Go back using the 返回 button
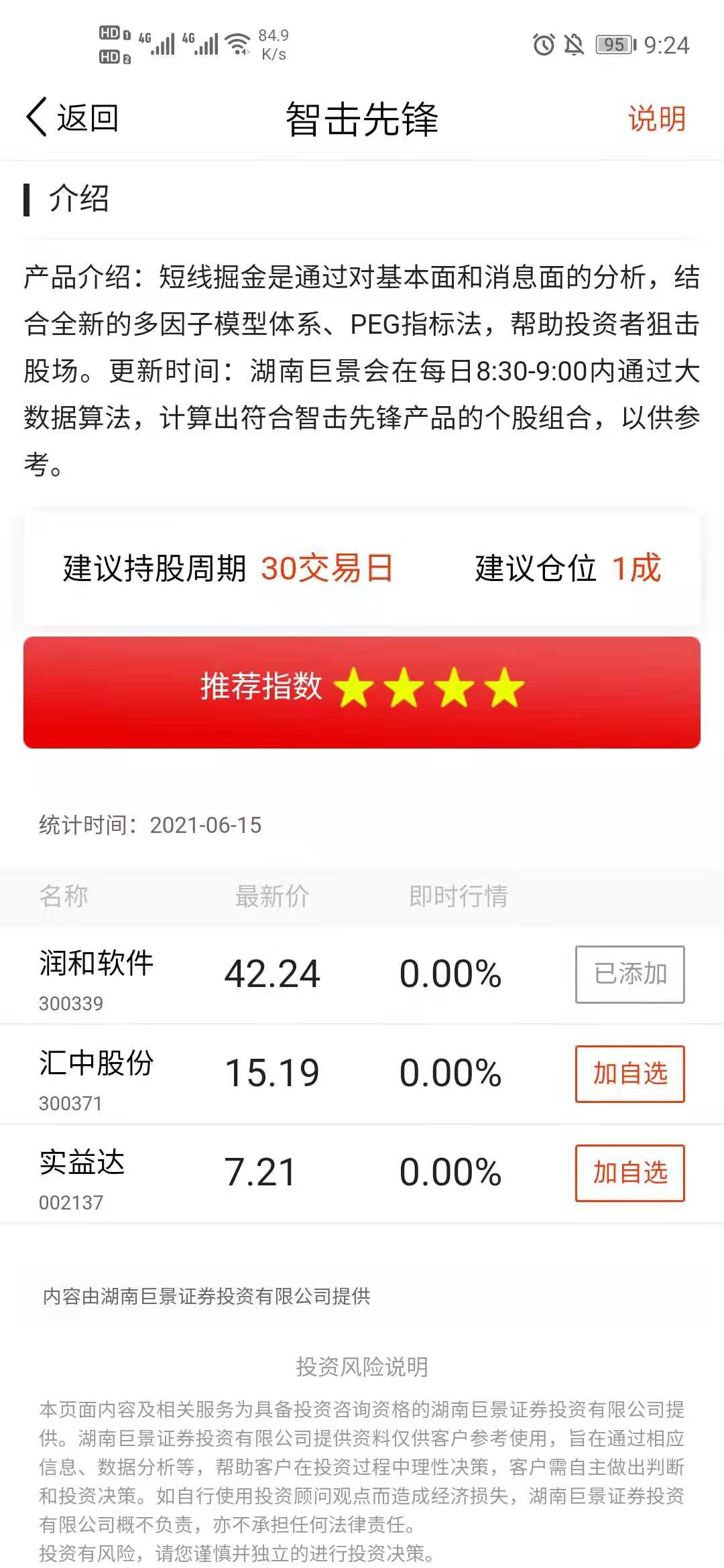Viewport: 724px width, 1568px height. [72, 119]
